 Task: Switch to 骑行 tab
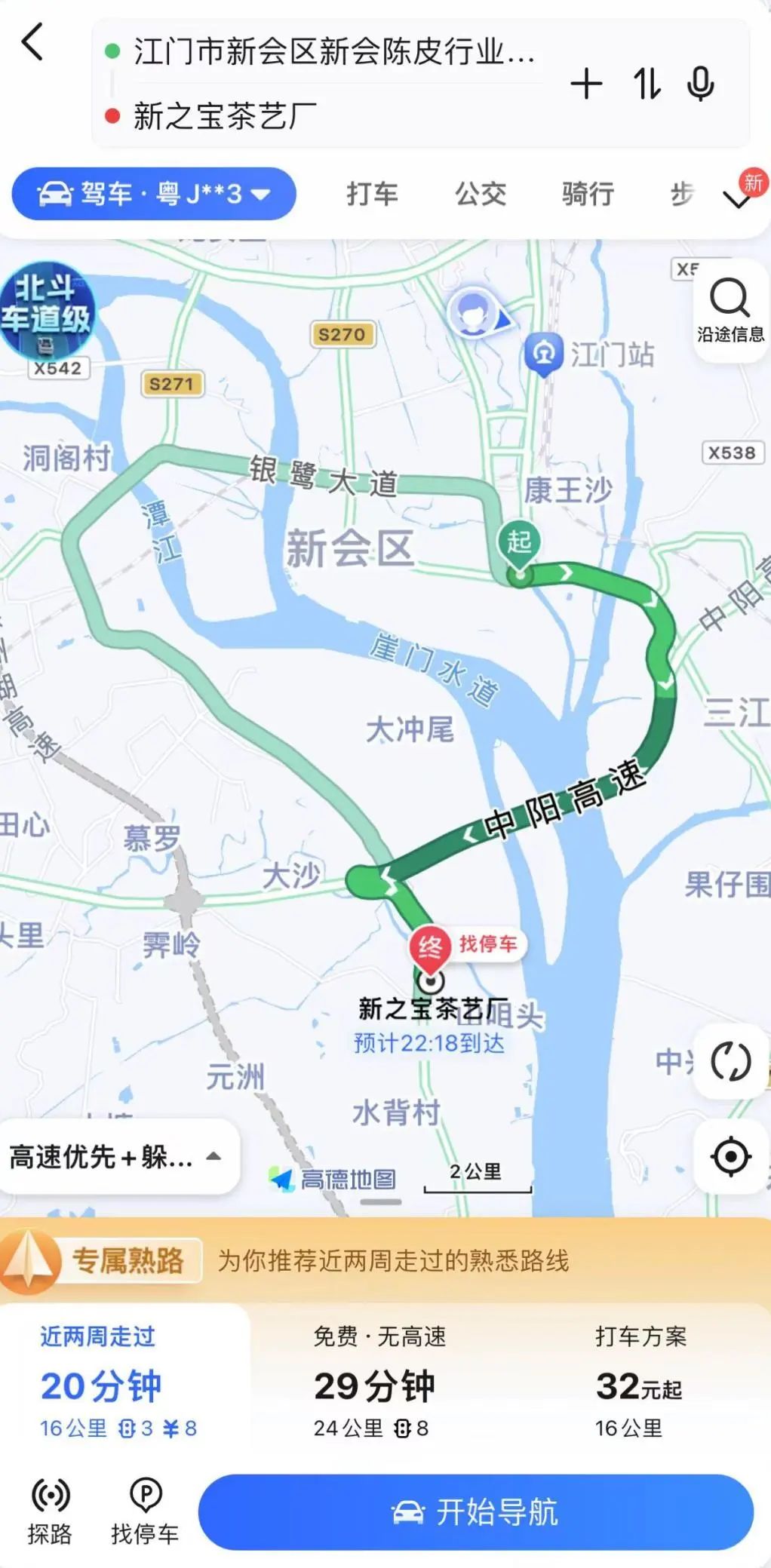(x=588, y=195)
